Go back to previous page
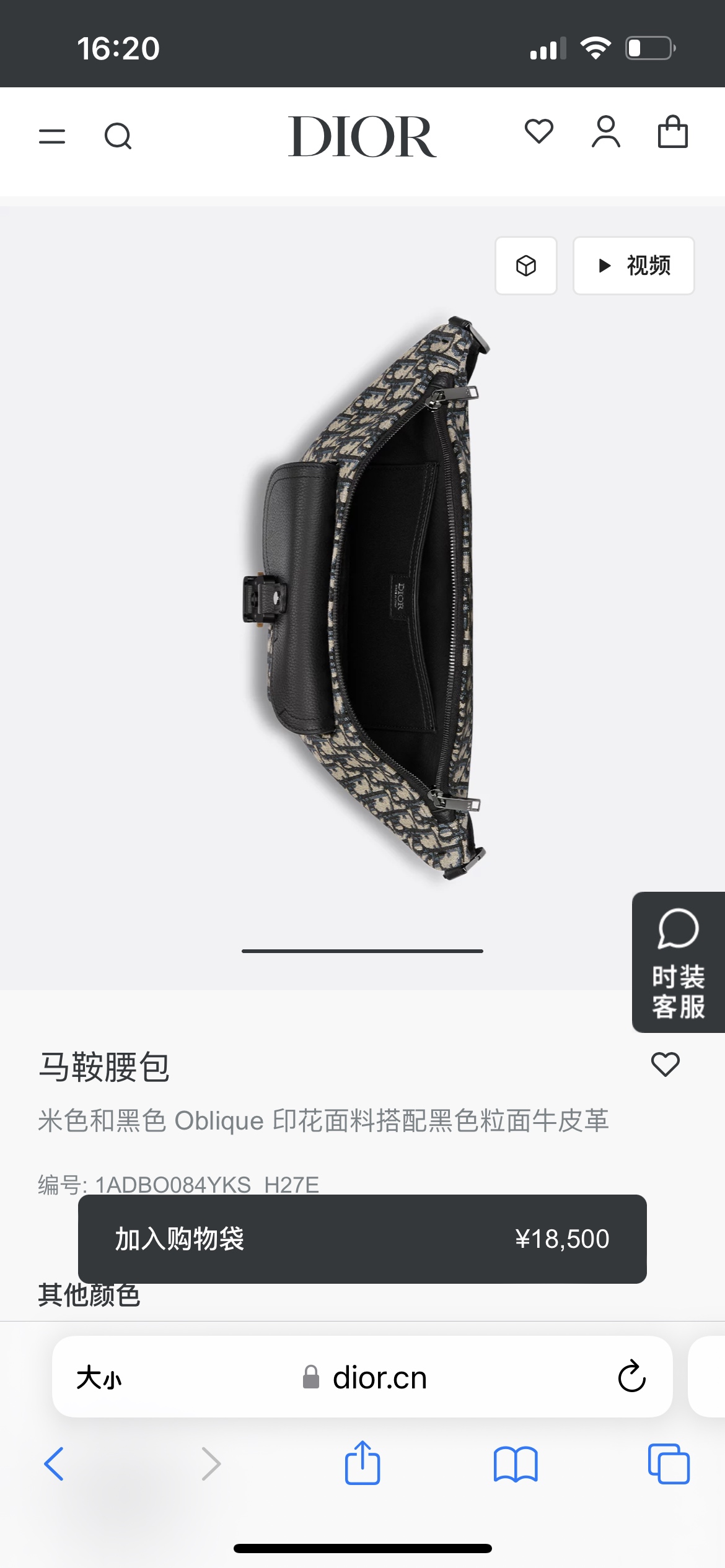This screenshot has height=1568, width=725. tap(54, 1464)
